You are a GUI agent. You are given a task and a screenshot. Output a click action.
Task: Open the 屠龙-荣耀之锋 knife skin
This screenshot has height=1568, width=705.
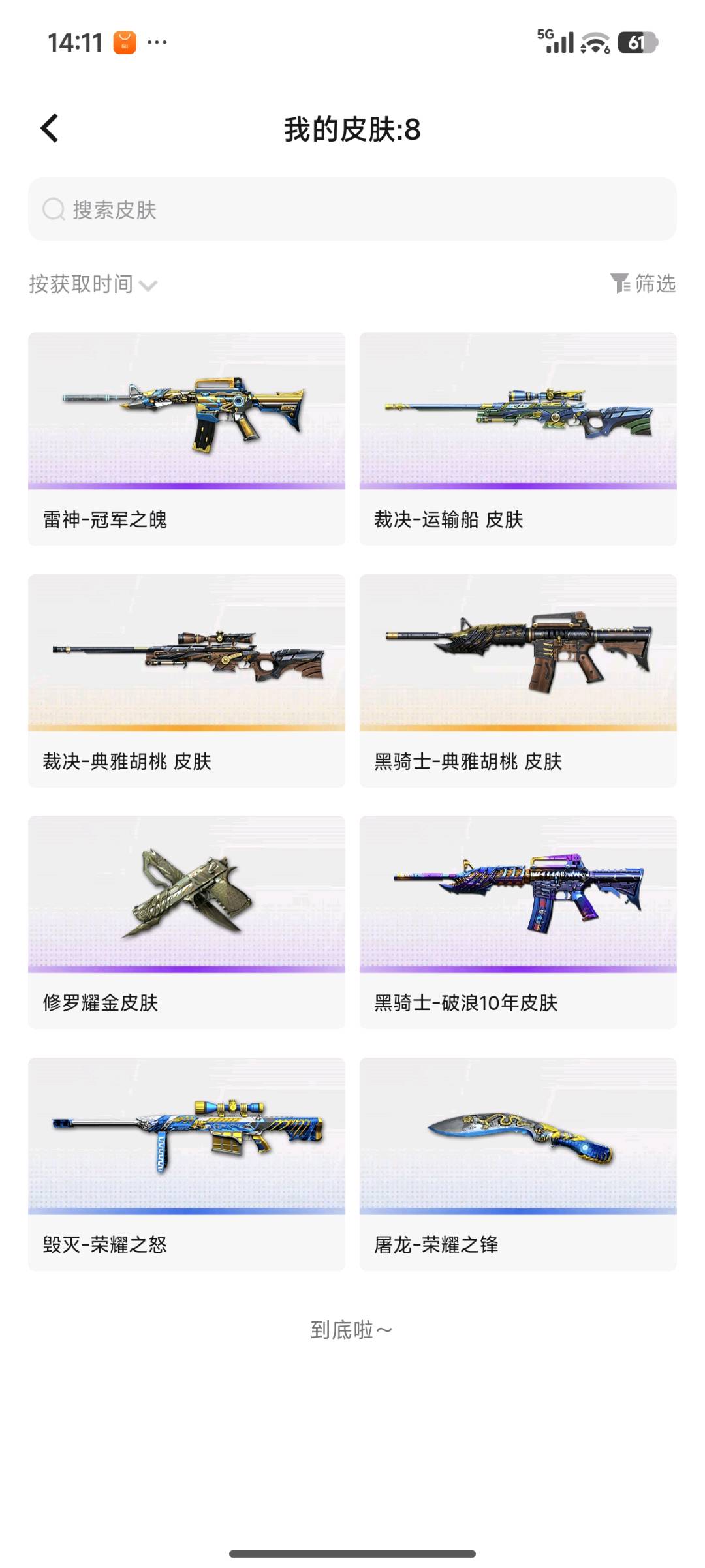(x=518, y=1163)
